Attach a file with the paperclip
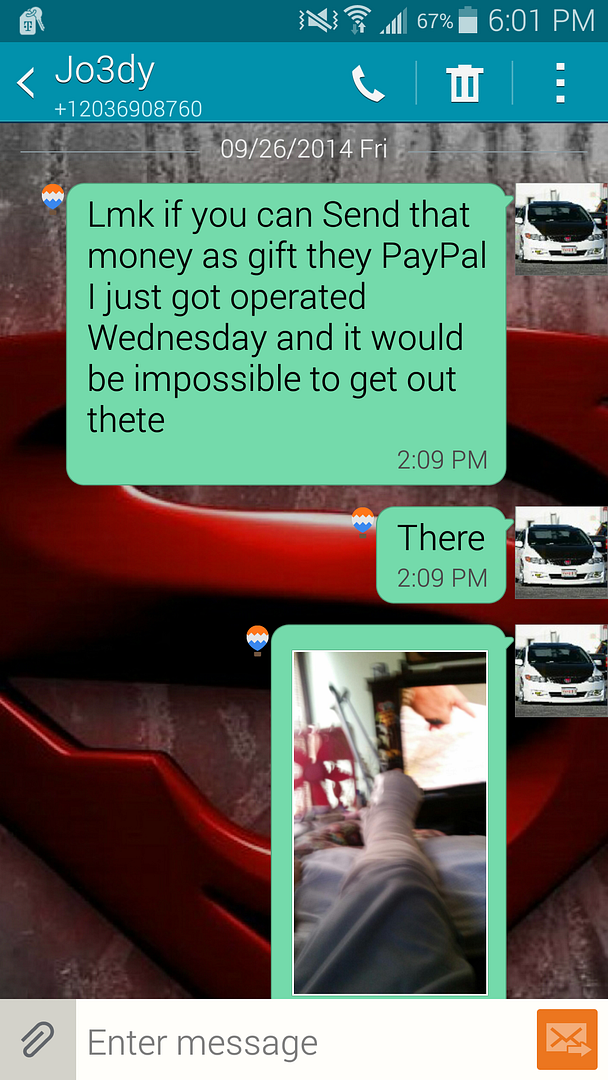The width and height of the screenshot is (608, 1080). coord(37,1041)
